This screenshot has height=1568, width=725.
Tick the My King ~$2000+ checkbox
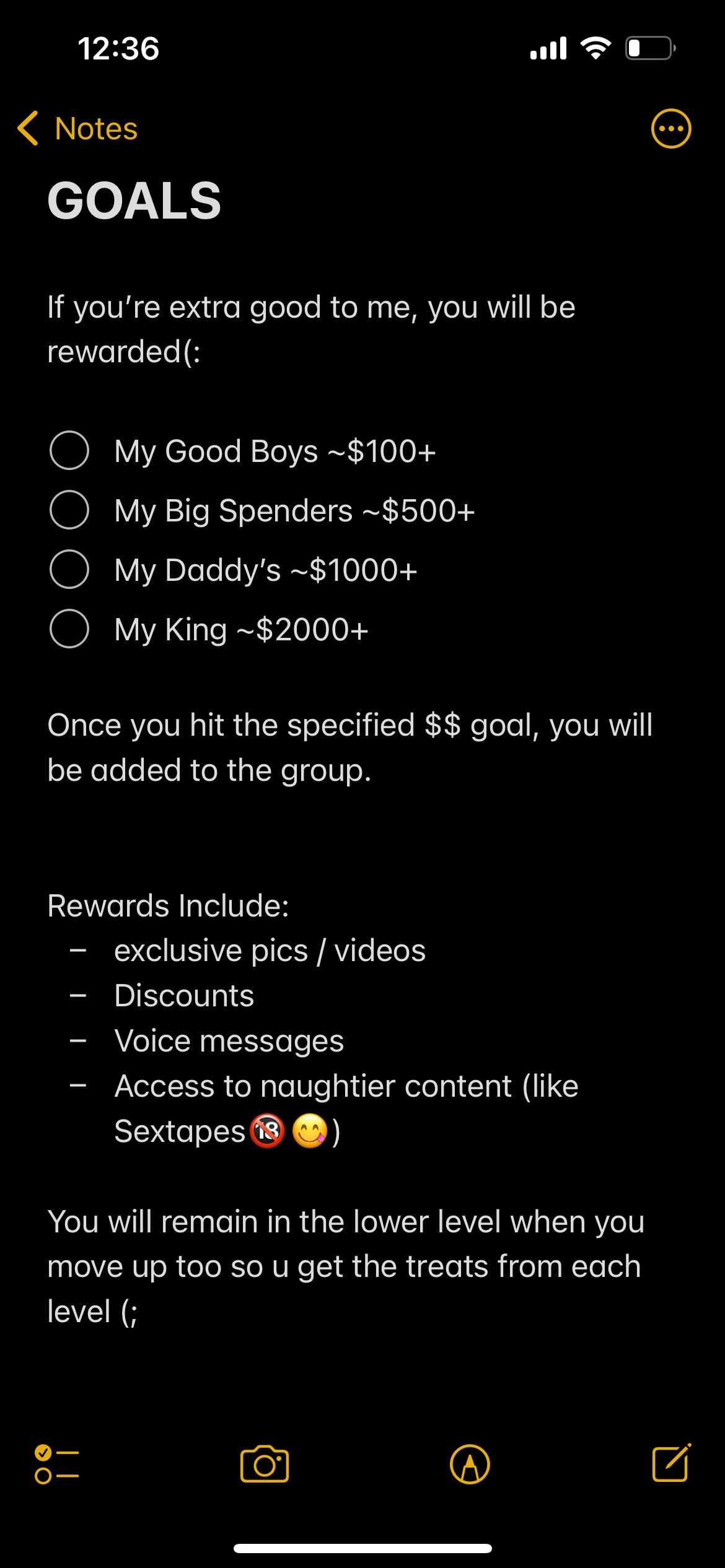click(x=69, y=629)
